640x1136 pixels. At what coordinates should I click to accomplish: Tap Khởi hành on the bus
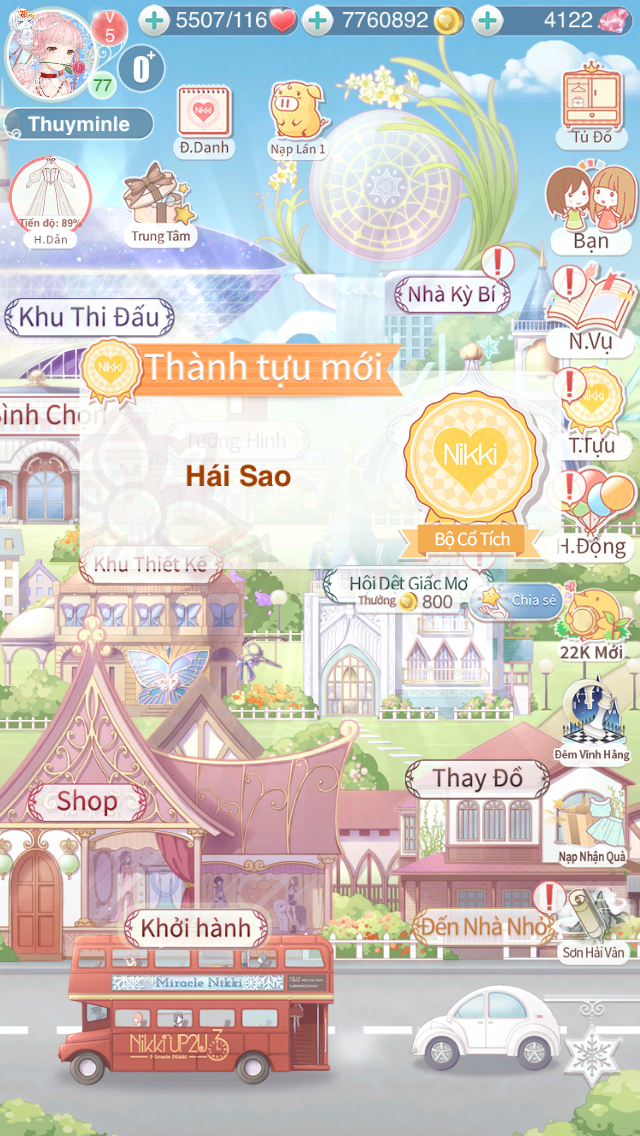point(196,927)
